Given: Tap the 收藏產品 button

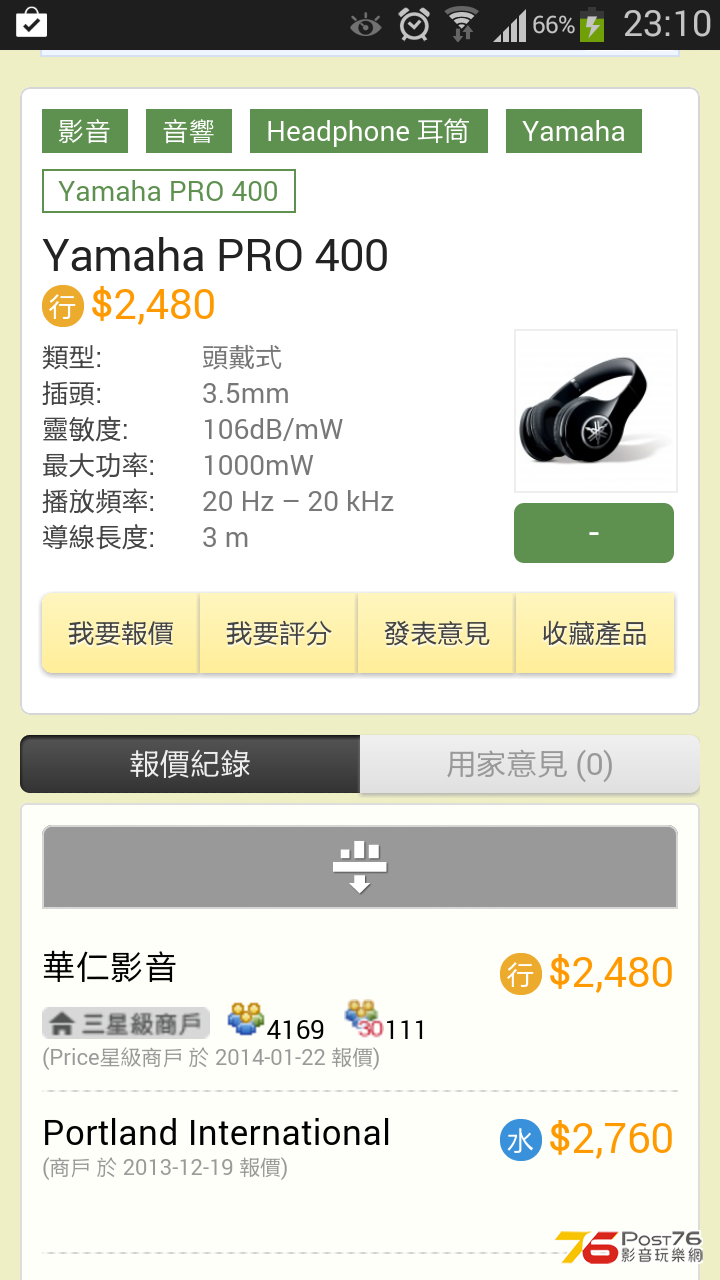Looking at the screenshot, I should 594,633.
